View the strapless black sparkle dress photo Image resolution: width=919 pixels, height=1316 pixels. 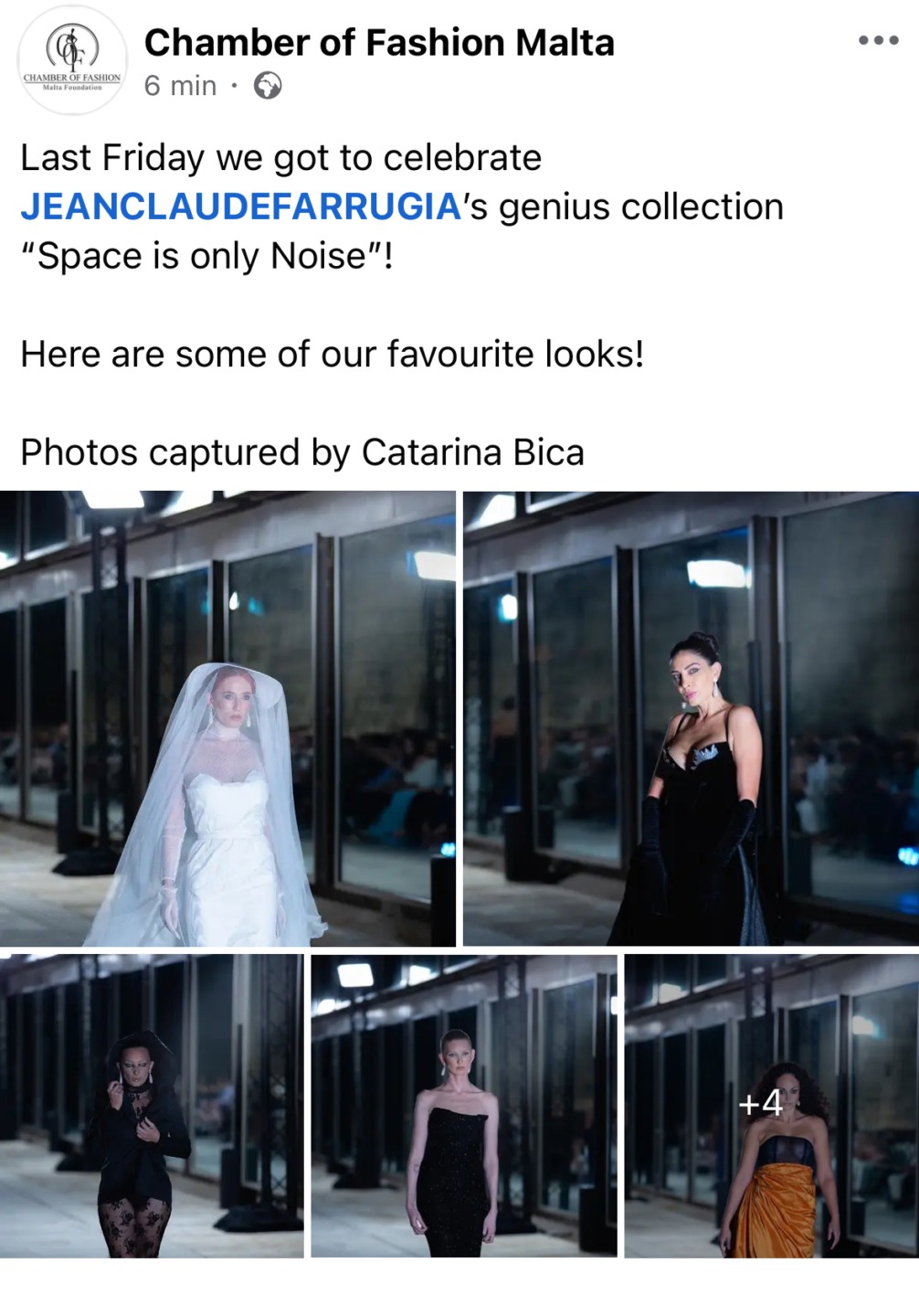click(464, 1106)
